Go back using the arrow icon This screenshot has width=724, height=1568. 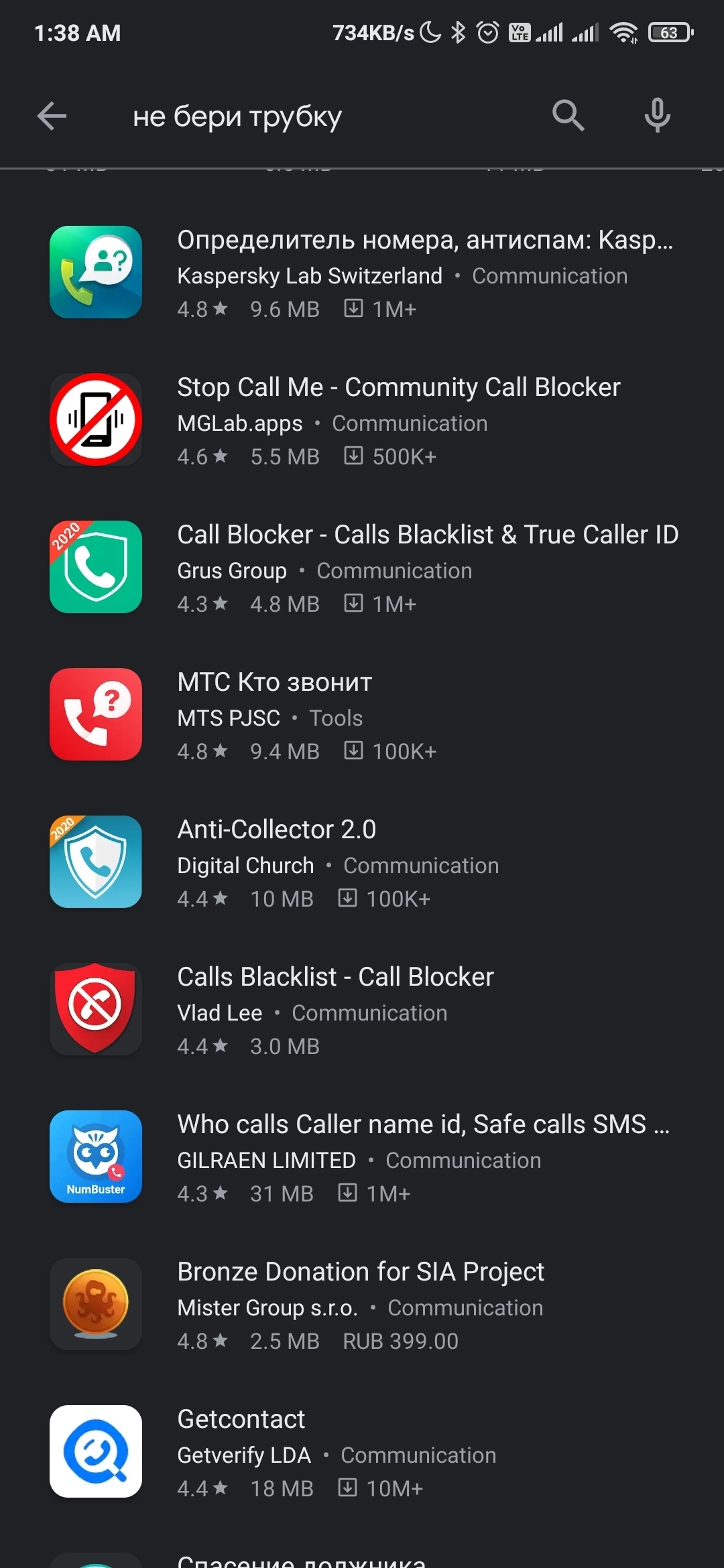(52, 116)
